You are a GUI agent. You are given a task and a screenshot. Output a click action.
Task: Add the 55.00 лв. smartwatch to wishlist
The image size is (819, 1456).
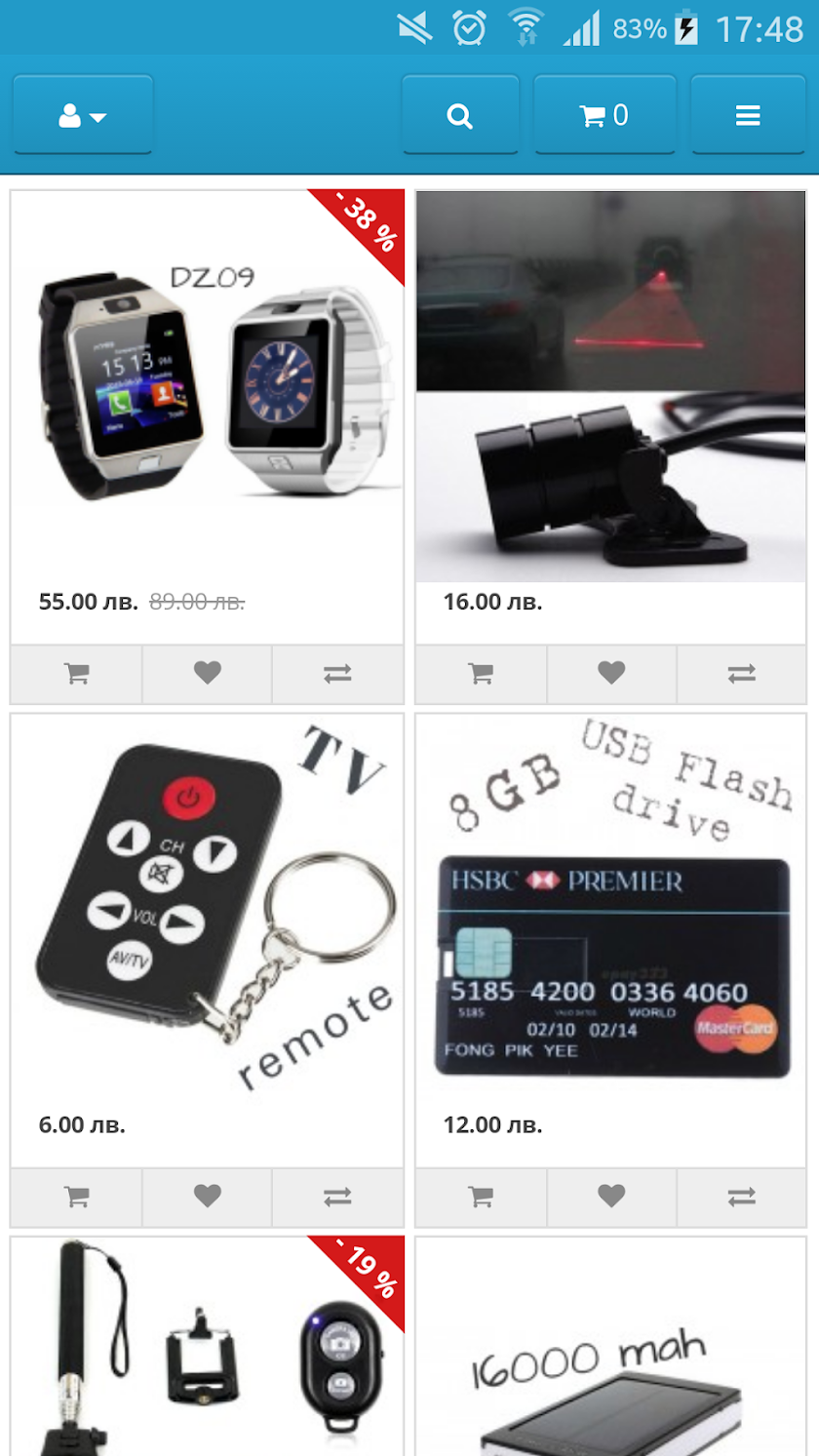(x=207, y=674)
